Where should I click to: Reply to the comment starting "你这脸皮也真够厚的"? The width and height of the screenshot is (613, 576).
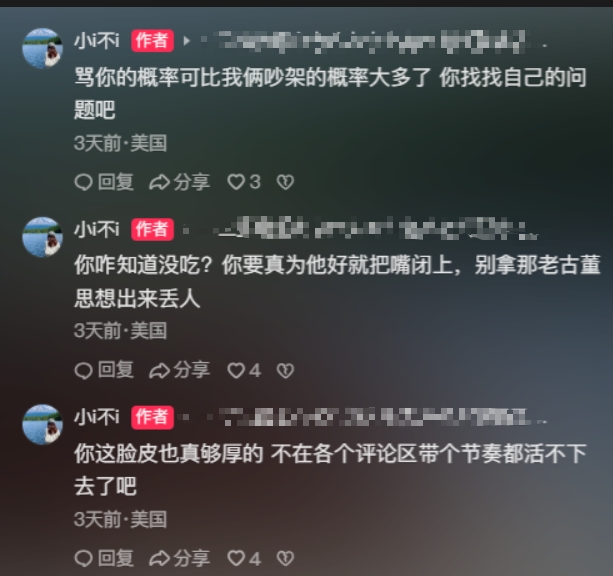pos(104,558)
